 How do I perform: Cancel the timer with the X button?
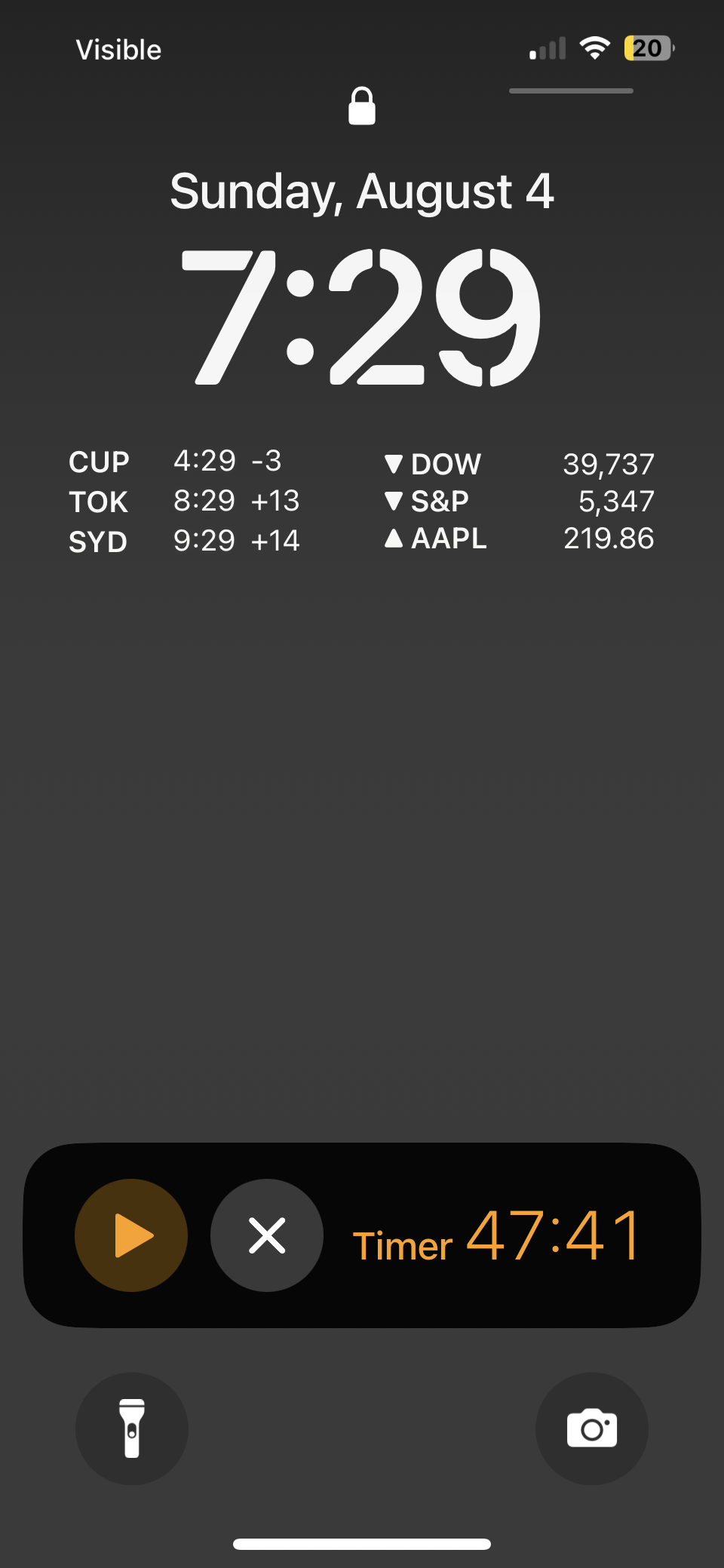pyautogui.click(x=267, y=1235)
